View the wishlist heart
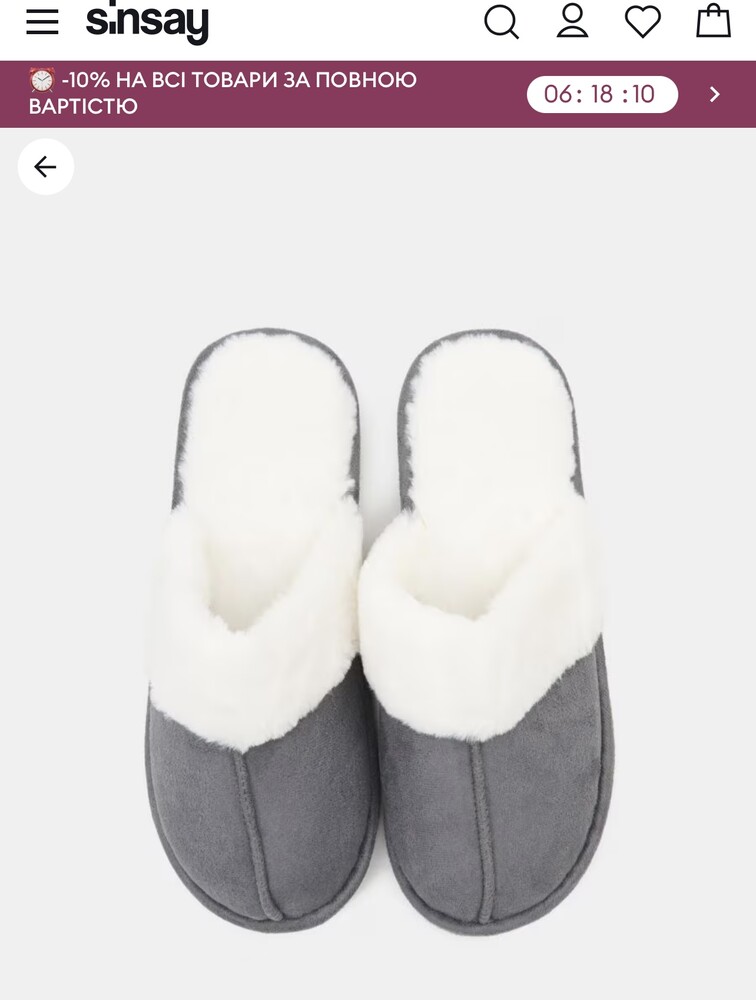 tap(643, 21)
